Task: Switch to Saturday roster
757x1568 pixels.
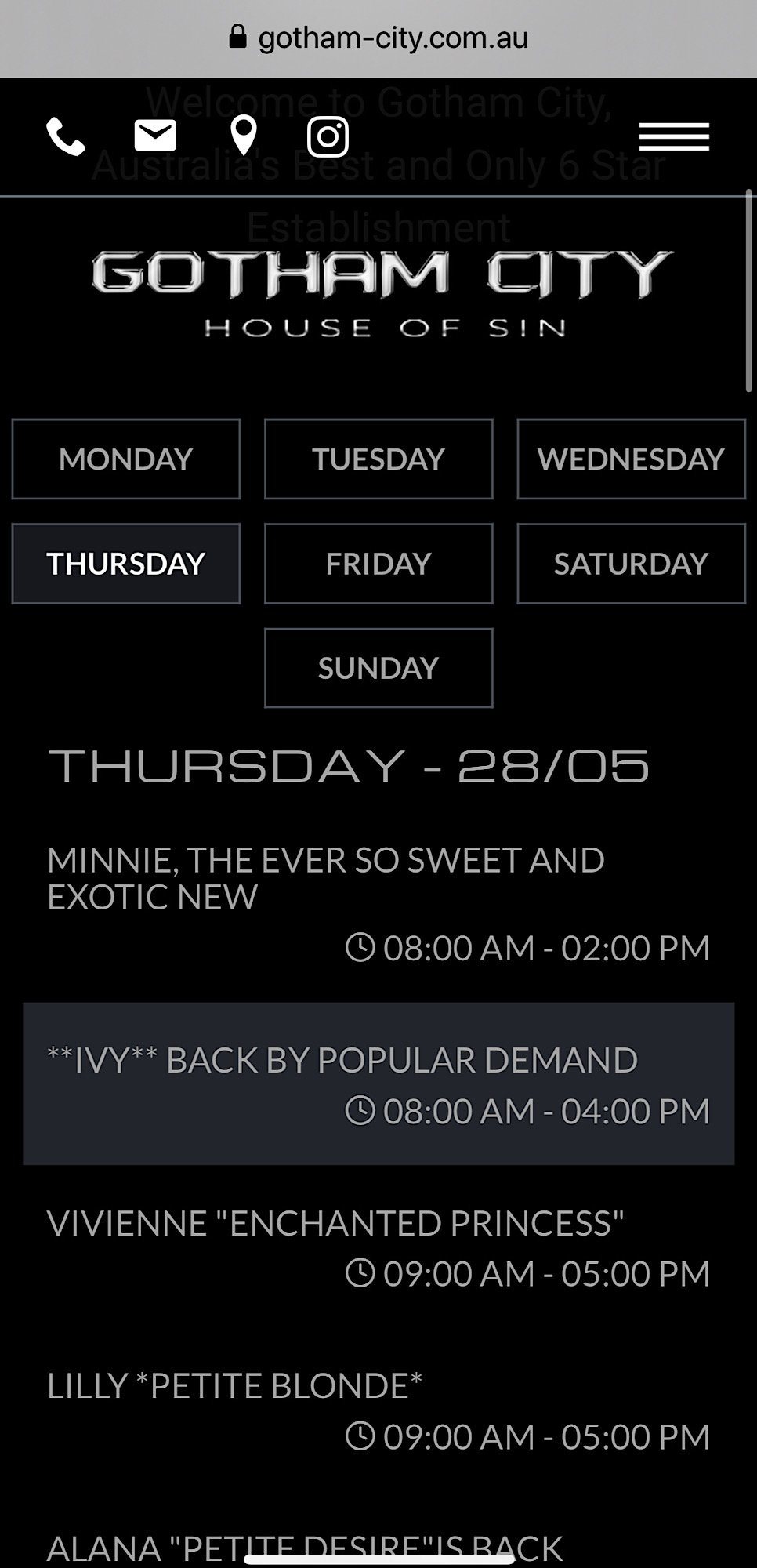Action: pos(631,564)
